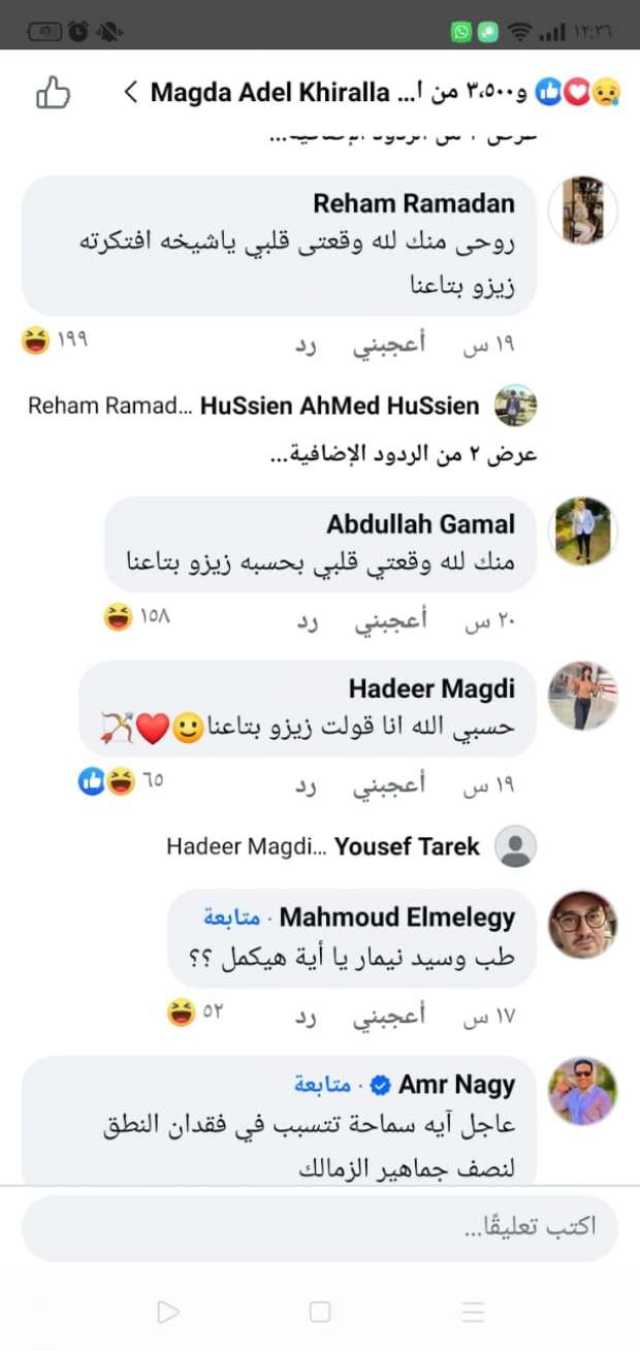The image size is (640, 1351).
Task: Reply to Abdullah Gamal's comment
Action: click(305, 621)
